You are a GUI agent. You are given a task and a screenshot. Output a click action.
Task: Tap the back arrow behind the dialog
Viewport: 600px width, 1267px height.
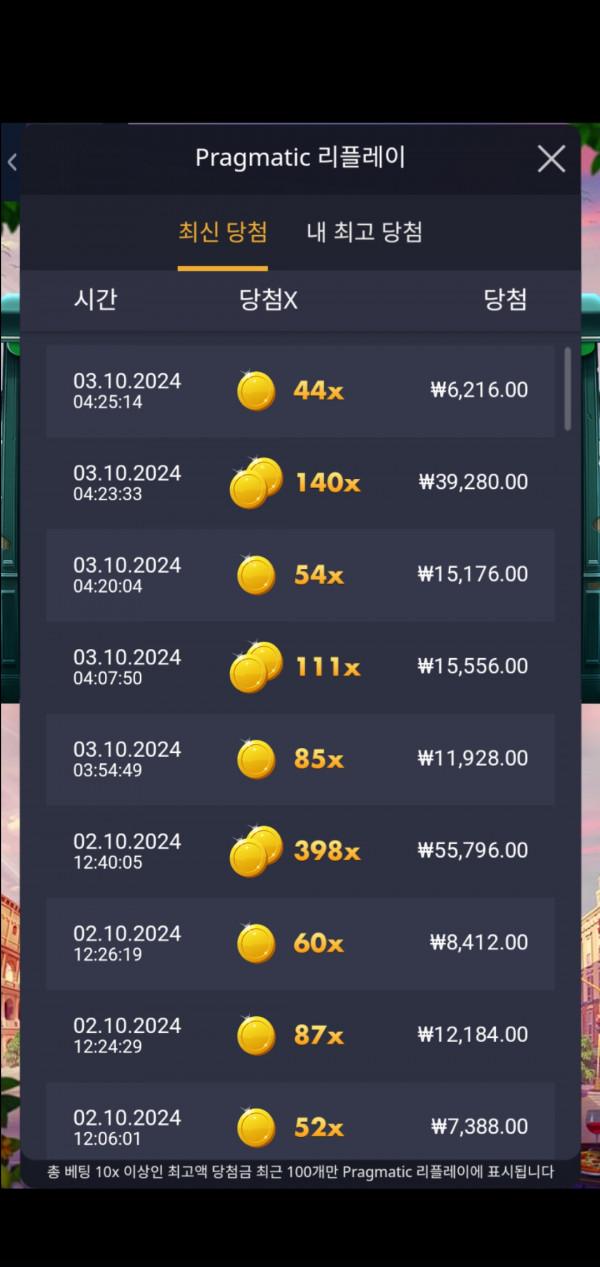point(11,162)
